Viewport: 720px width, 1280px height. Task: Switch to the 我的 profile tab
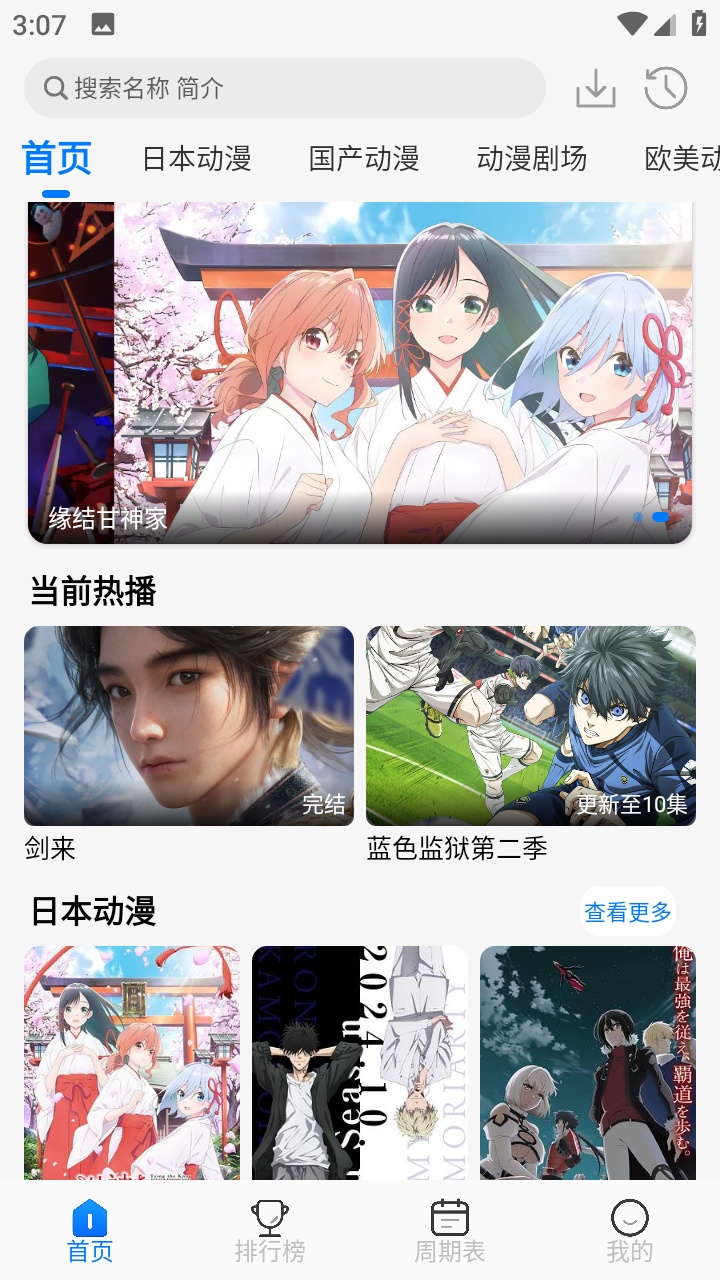[x=629, y=1230]
